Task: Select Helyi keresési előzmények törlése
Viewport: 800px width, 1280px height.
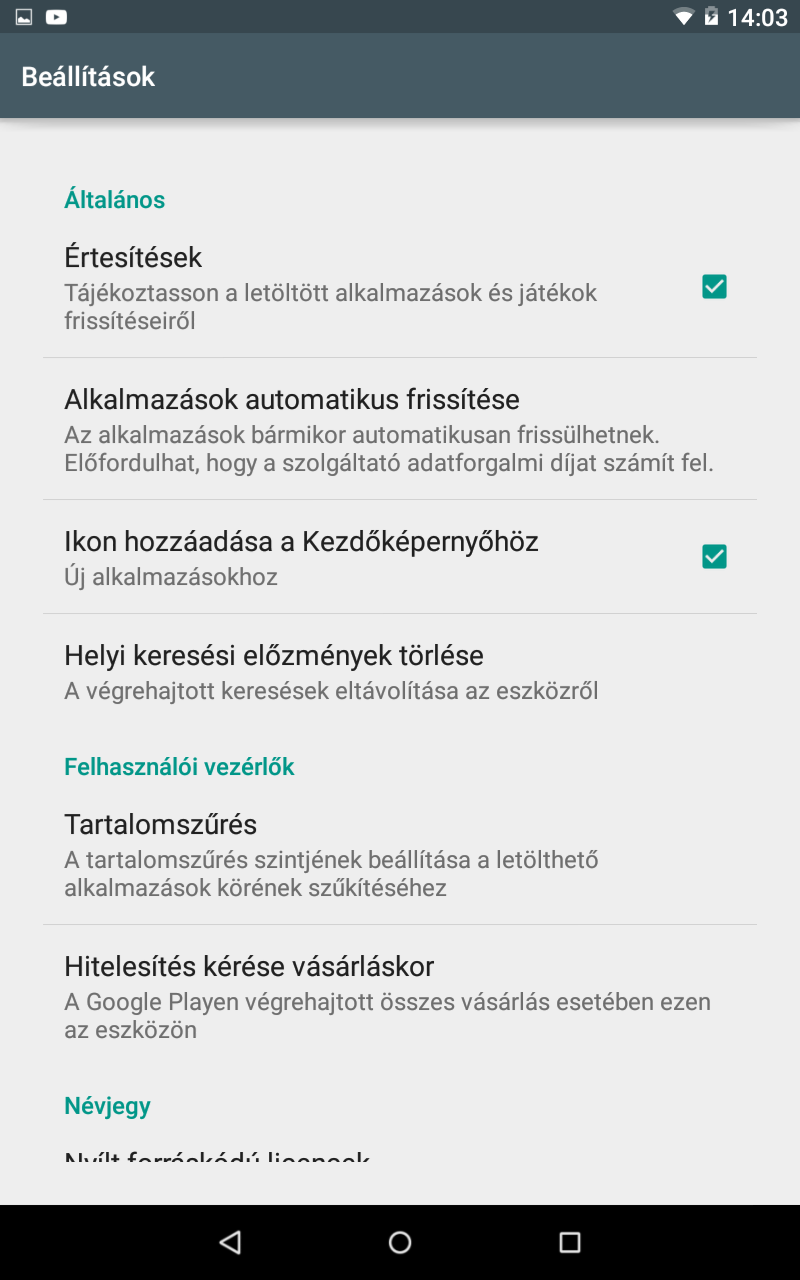Action: pyautogui.click(x=400, y=671)
